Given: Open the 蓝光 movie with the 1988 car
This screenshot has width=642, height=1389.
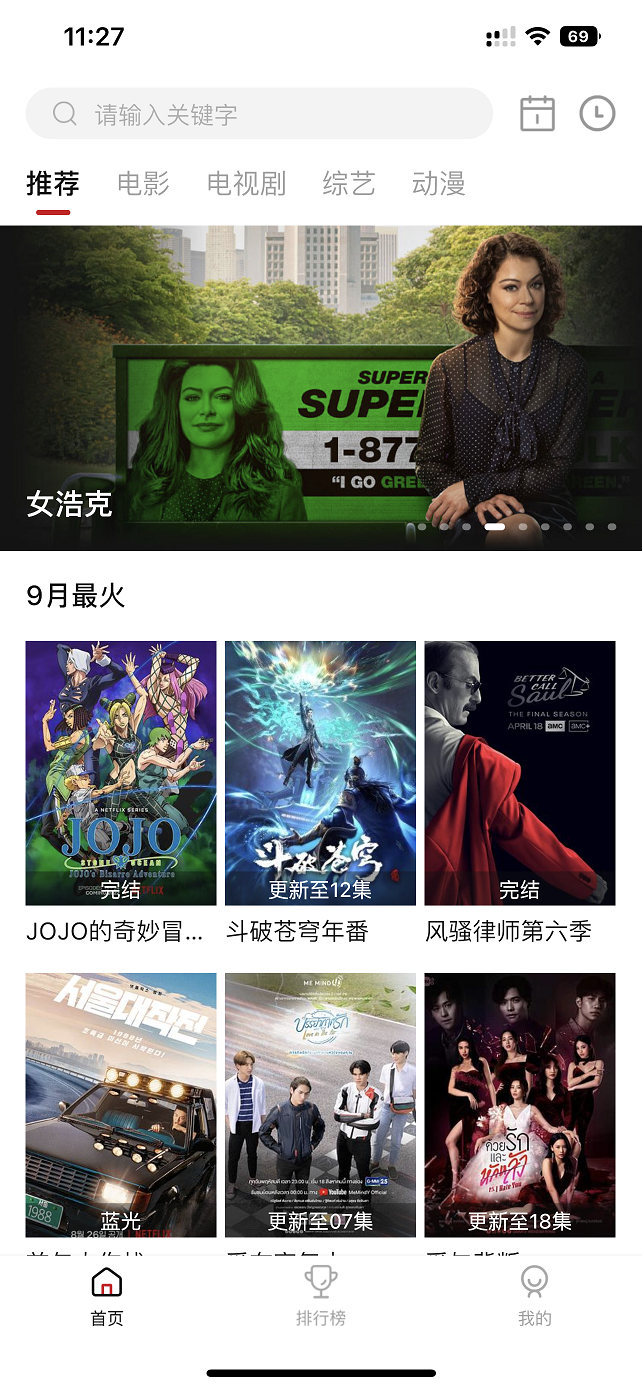Looking at the screenshot, I should click(x=121, y=1105).
